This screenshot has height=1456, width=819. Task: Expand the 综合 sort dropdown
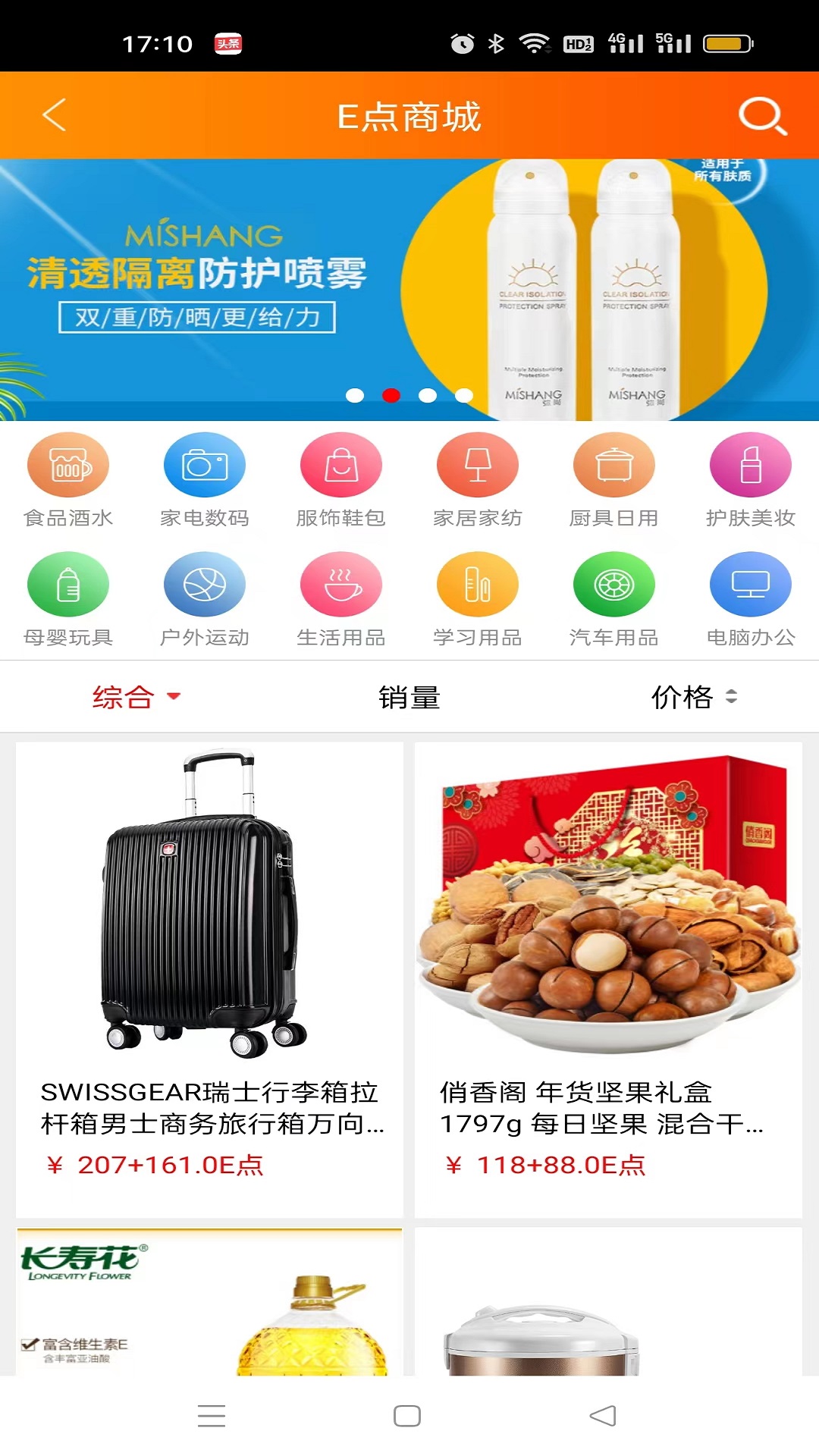pyautogui.click(x=136, y=696)
